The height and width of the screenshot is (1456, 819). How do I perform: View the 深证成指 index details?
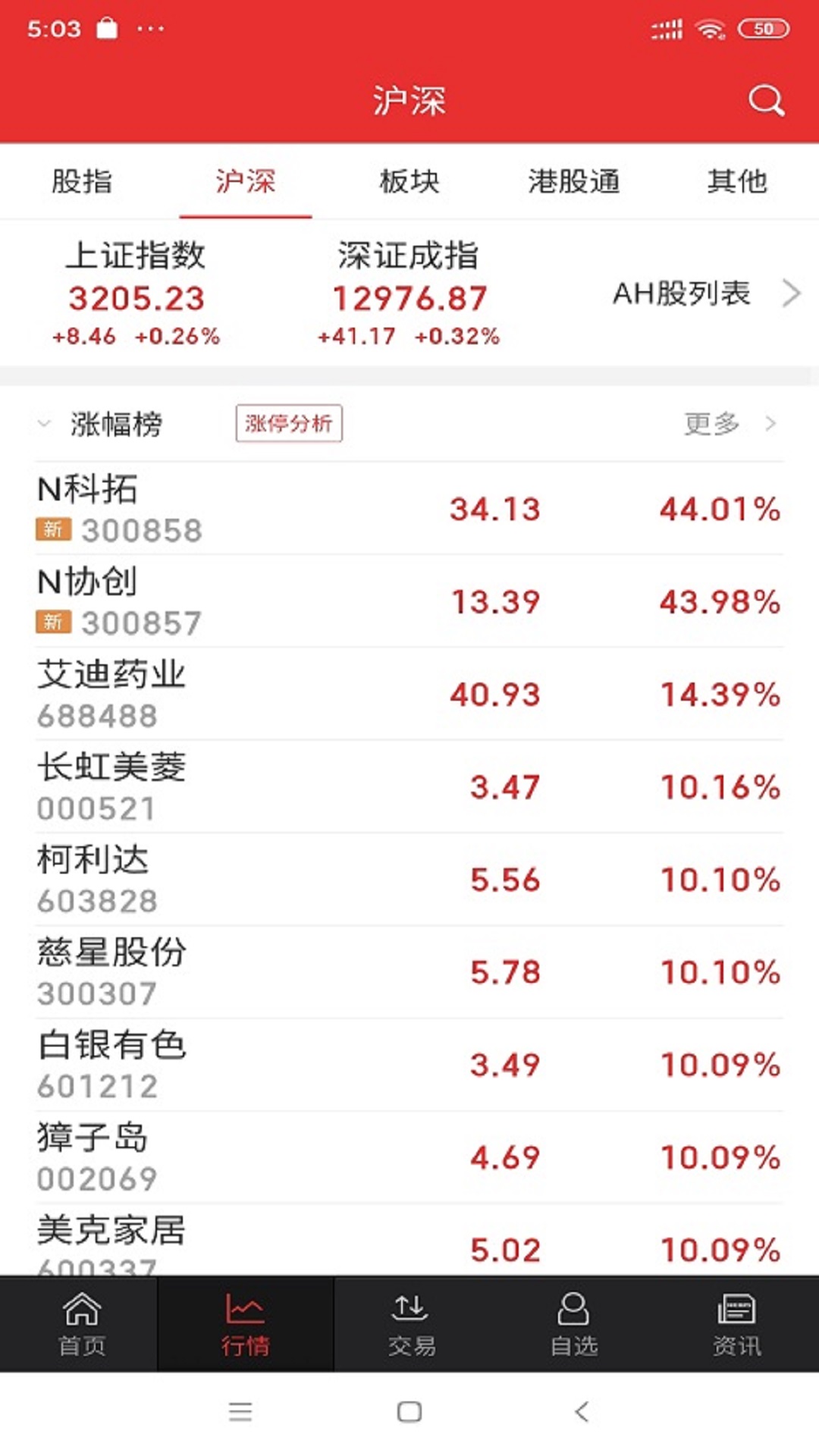pyautogui.click(x=409, y=293)
